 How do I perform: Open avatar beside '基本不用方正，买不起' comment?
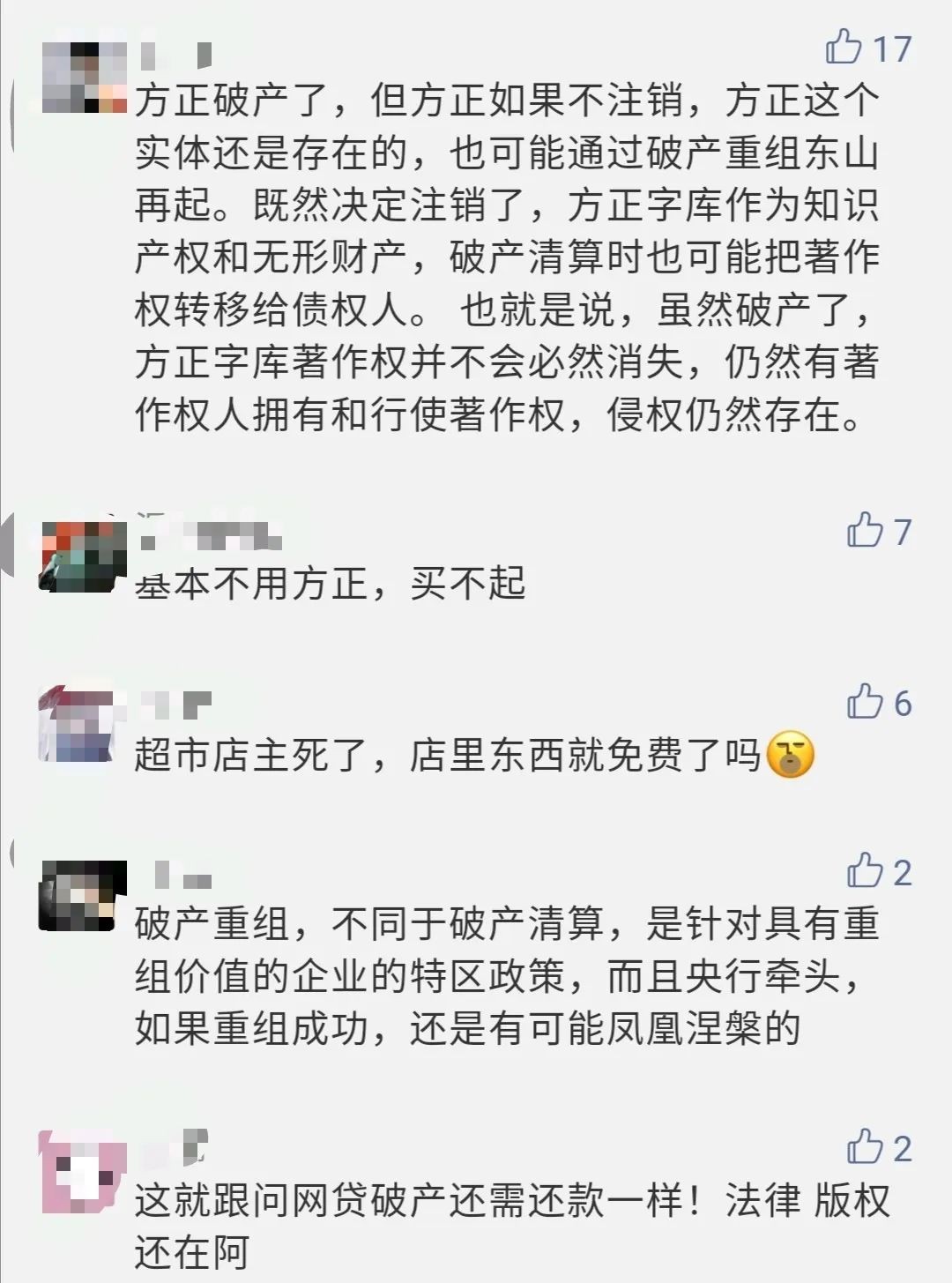click(x=80, y=556)
